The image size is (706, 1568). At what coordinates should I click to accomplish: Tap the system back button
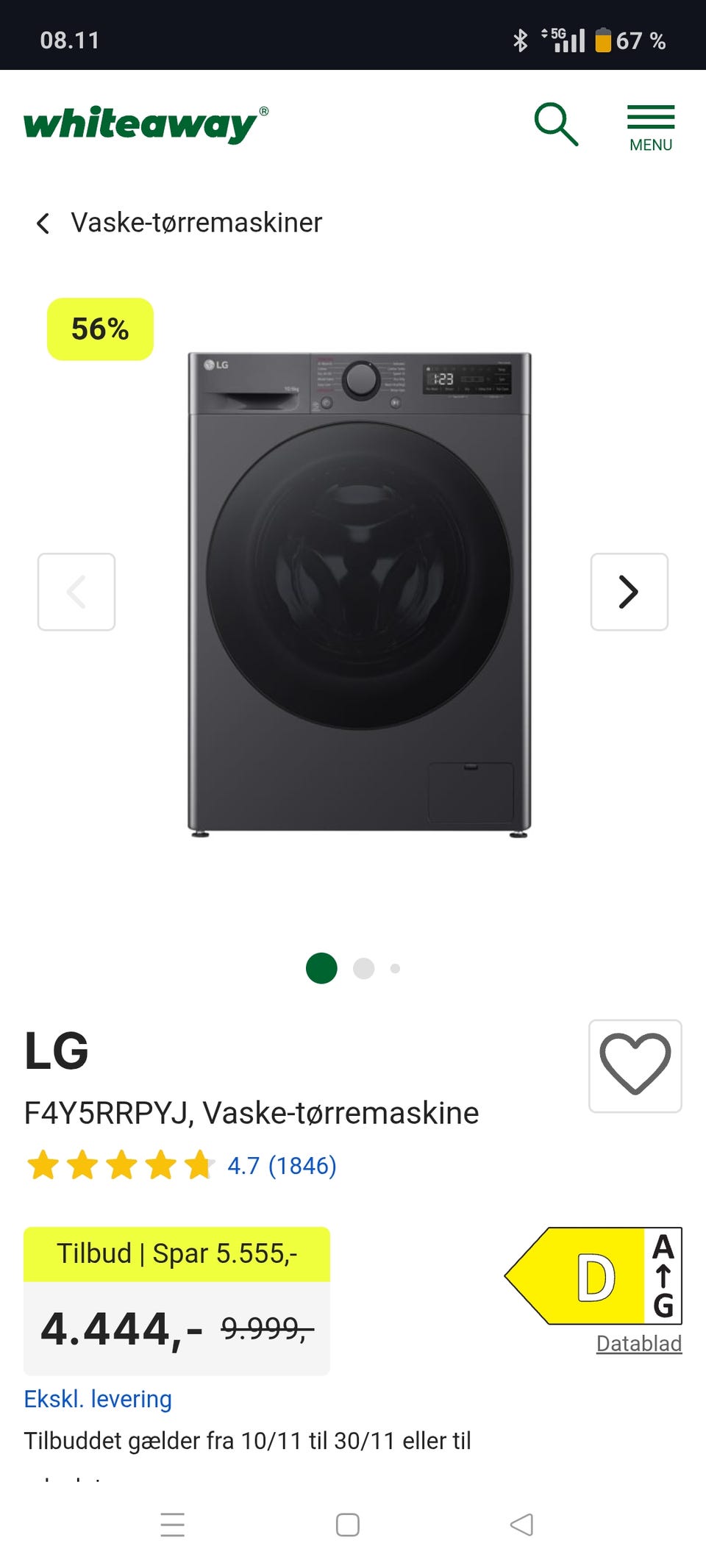(x=521, y=1525)
